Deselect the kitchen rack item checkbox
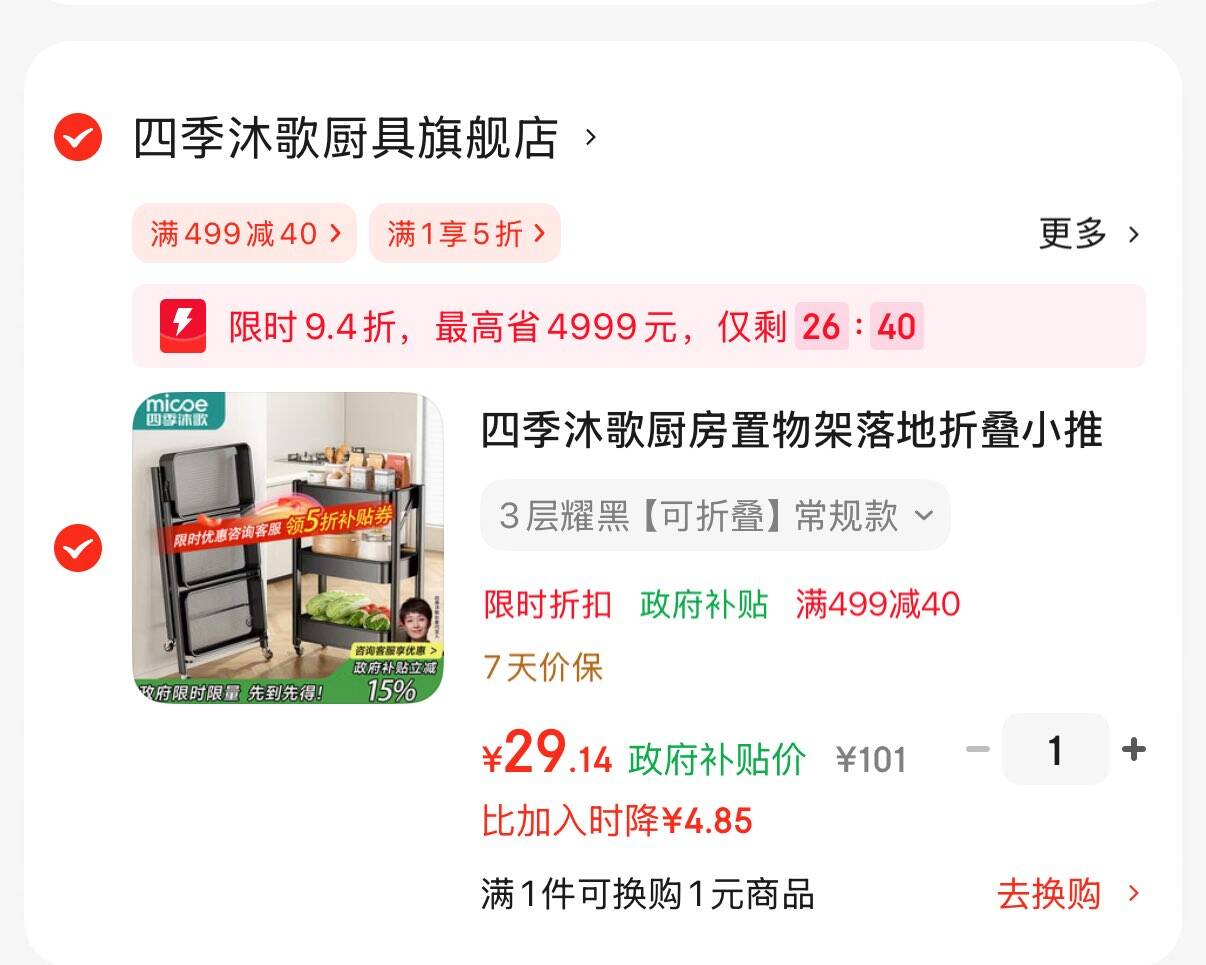This screenshot has width=1206, height=965. [x=78, y=548]
